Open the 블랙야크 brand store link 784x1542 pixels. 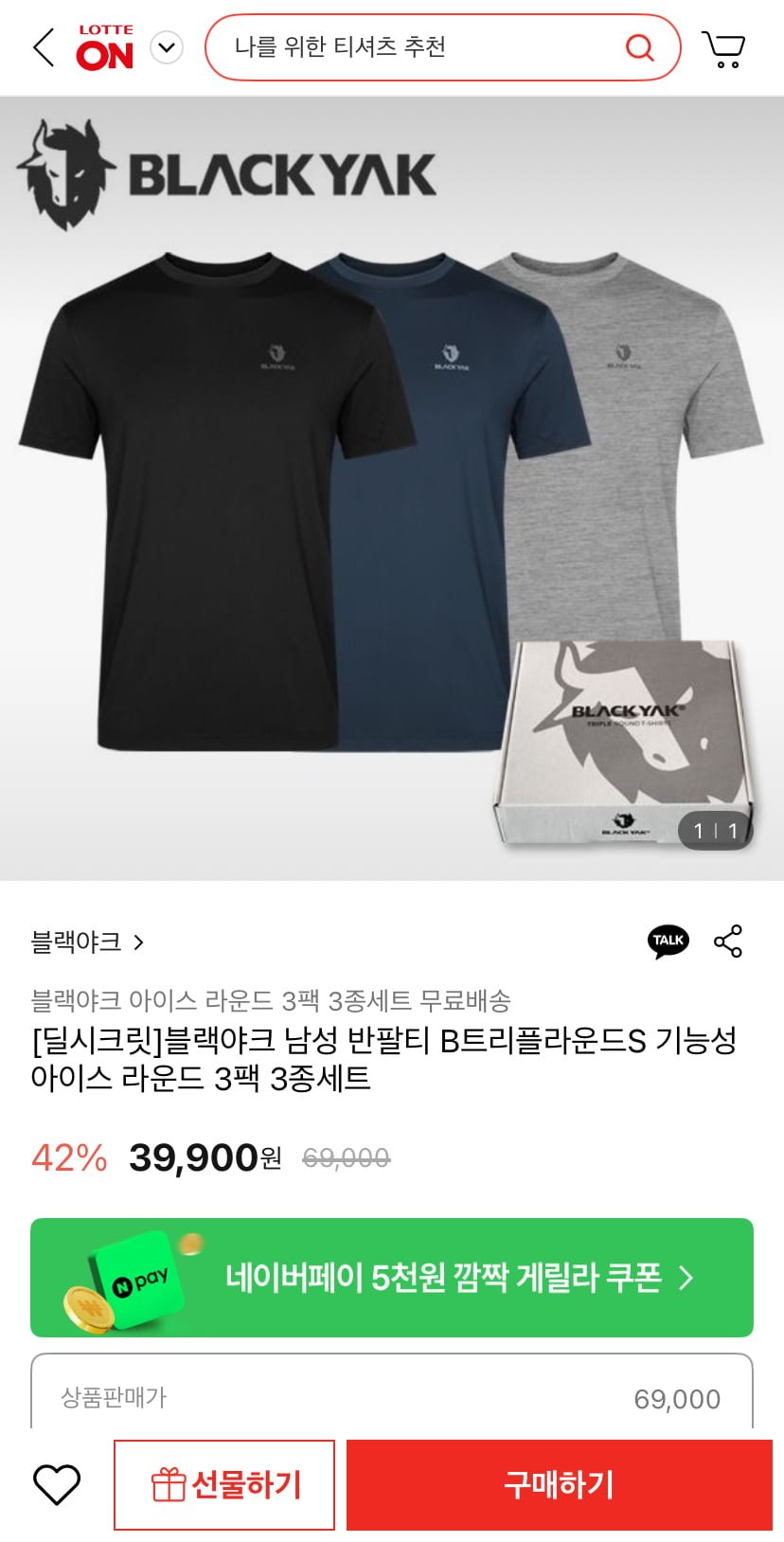tap(87, 941)
